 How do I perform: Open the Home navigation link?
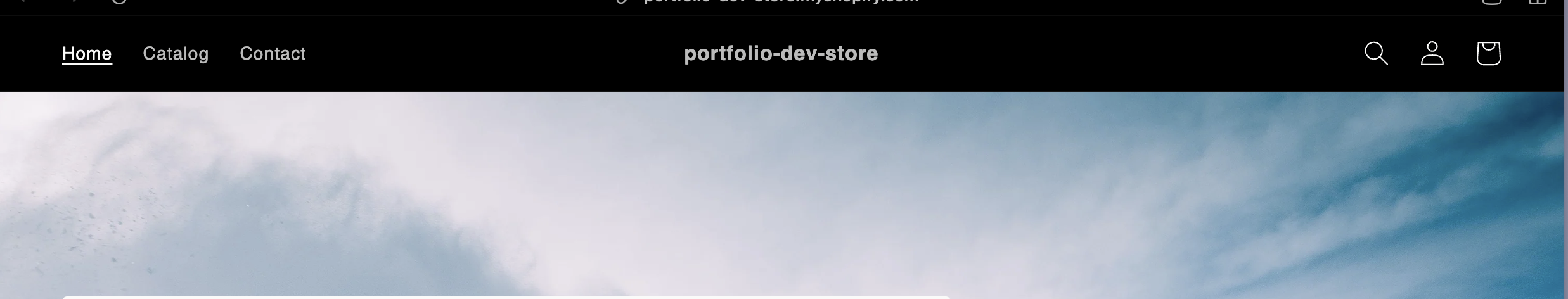pos(87,54)
